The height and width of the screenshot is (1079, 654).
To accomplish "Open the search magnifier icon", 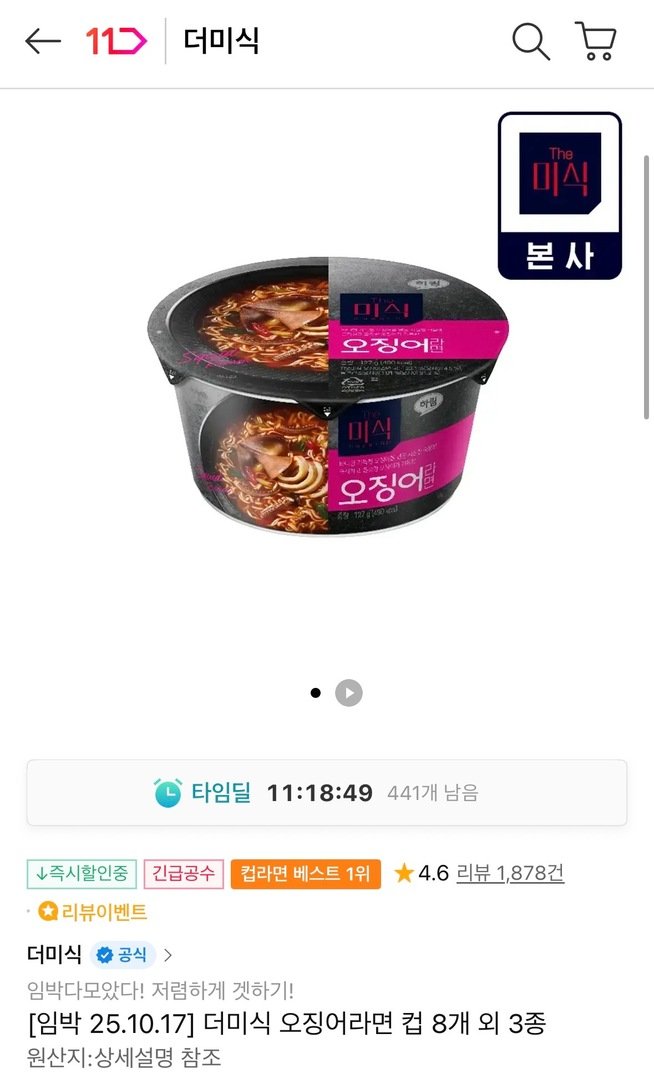I will [530, 41].
